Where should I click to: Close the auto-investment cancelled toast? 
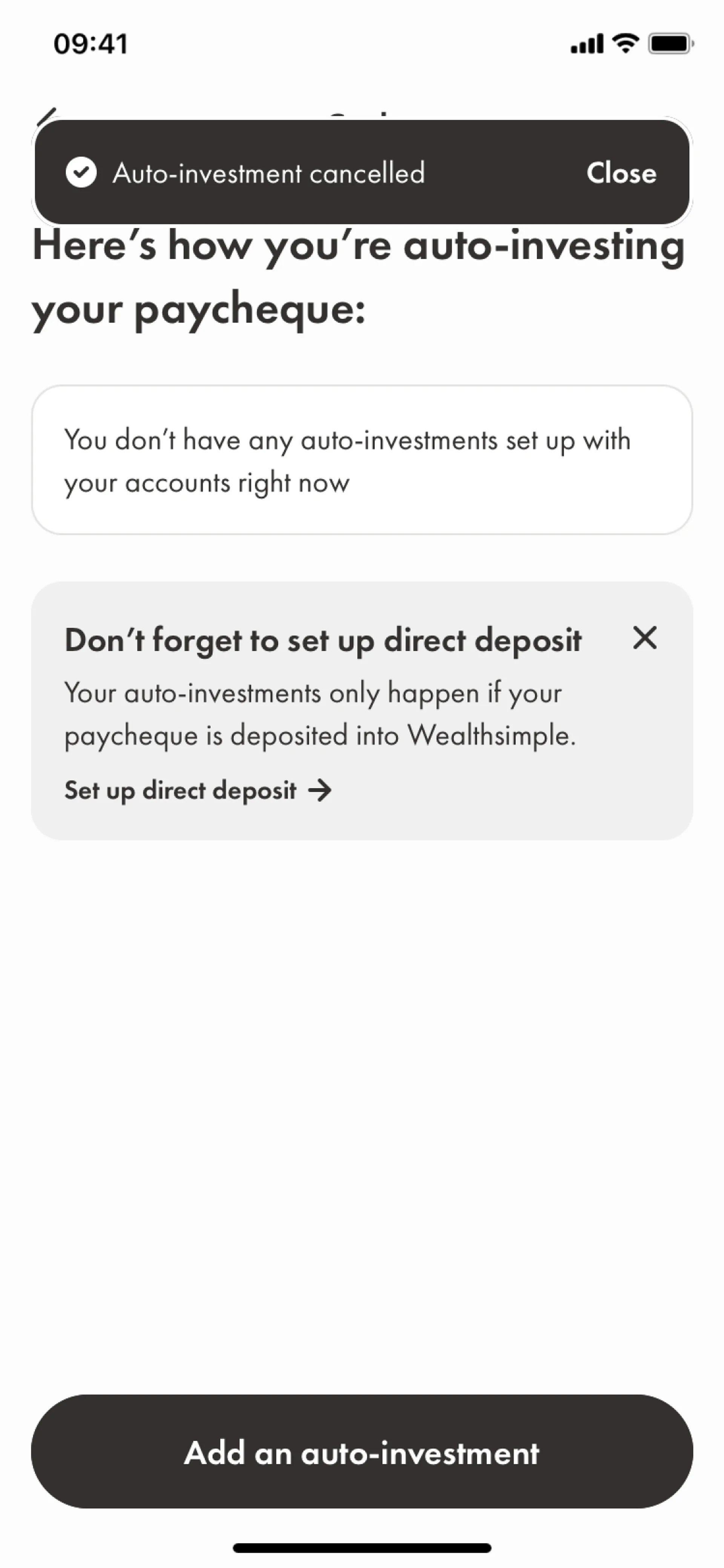click(621, 173)
